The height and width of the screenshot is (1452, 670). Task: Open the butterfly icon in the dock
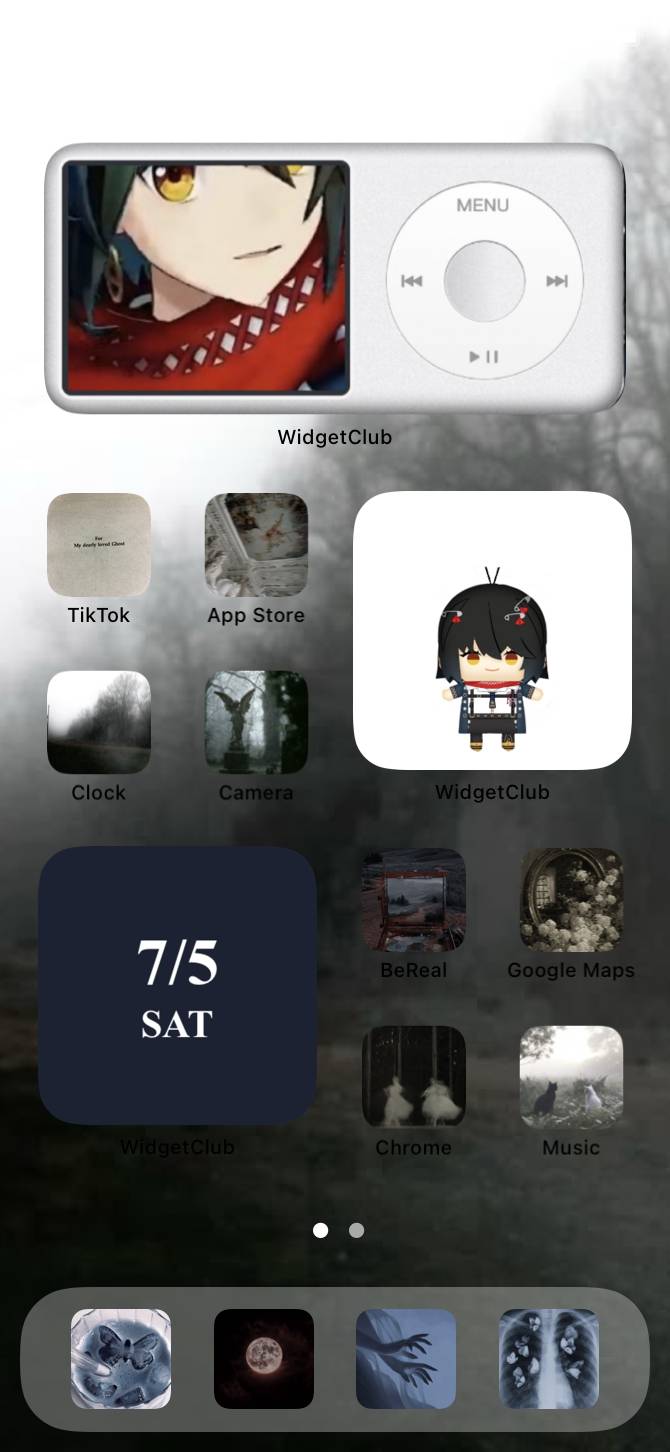coord(121,1358)
